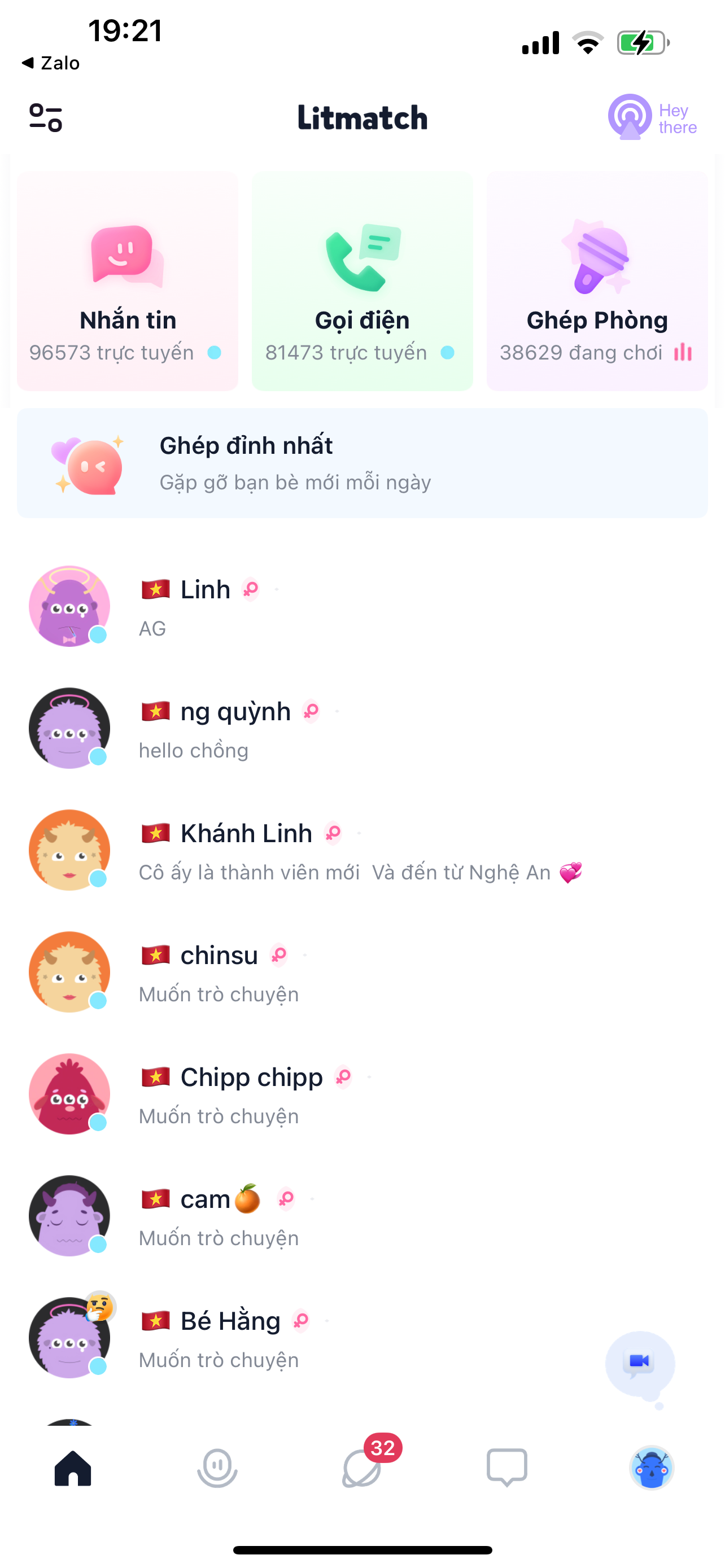
Task: Switch to the smiley face tab
Action: [217, 1468]
